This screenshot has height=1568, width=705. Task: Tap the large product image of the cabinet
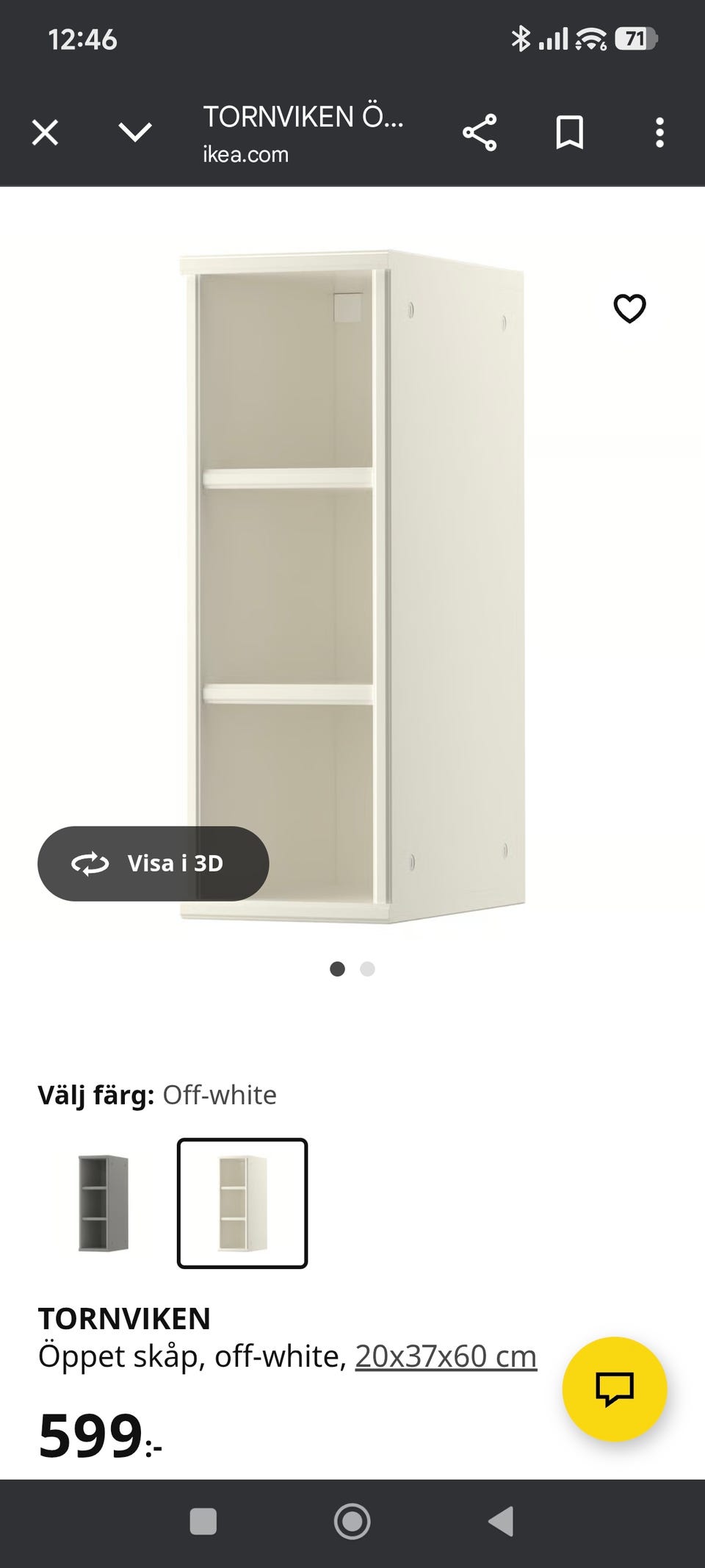tap(352, 580)
